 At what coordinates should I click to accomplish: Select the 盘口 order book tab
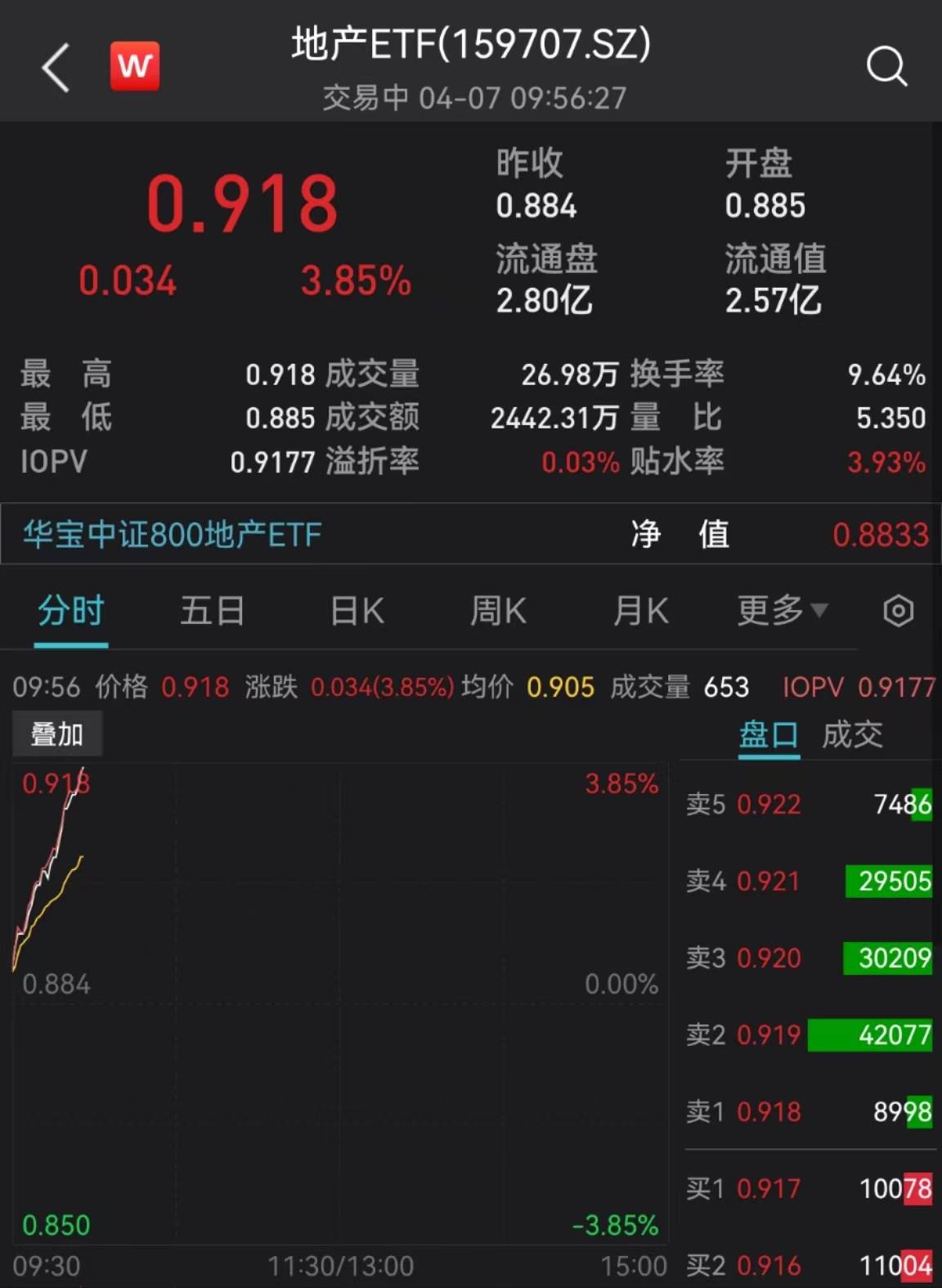(768, 736)
